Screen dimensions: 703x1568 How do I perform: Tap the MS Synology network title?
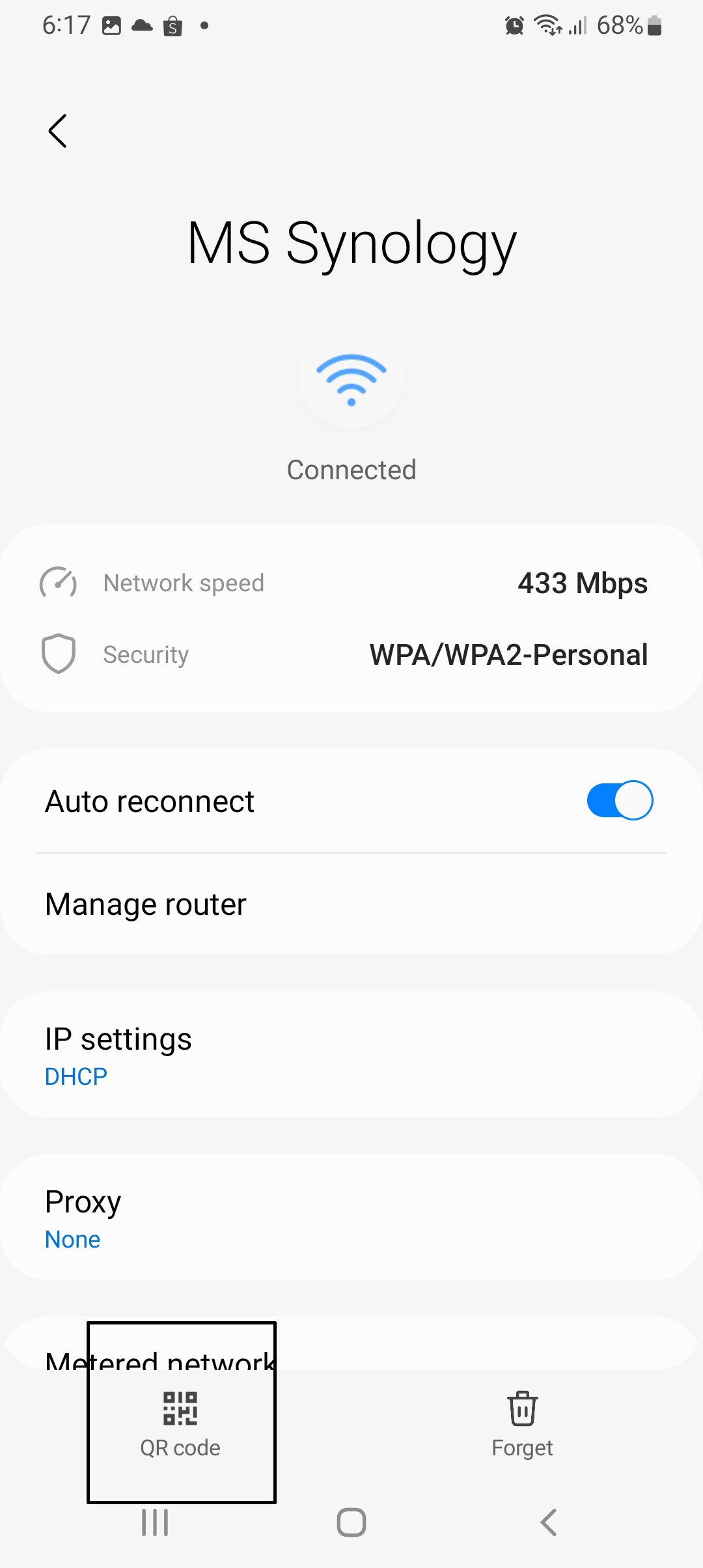[351, 243]
